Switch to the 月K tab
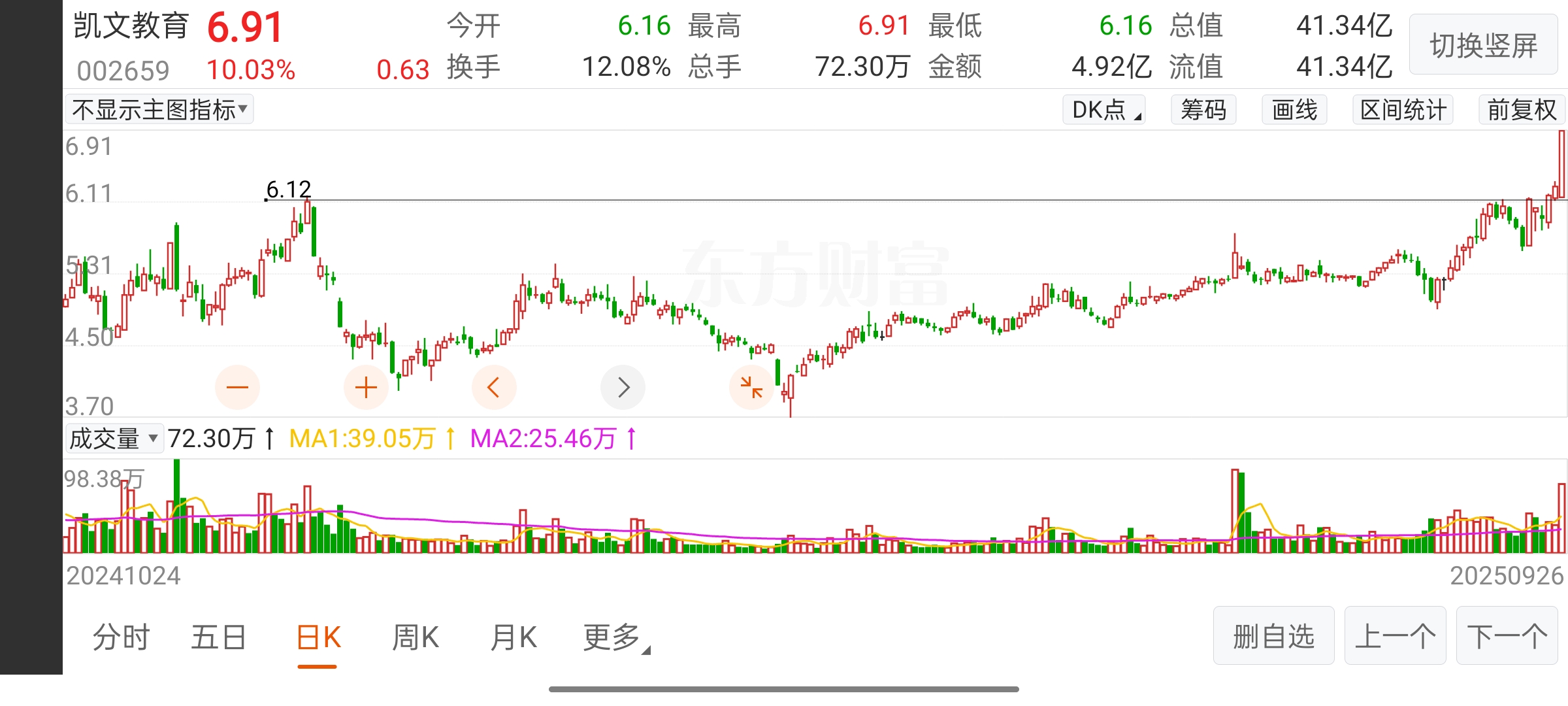 click(514, 637)
